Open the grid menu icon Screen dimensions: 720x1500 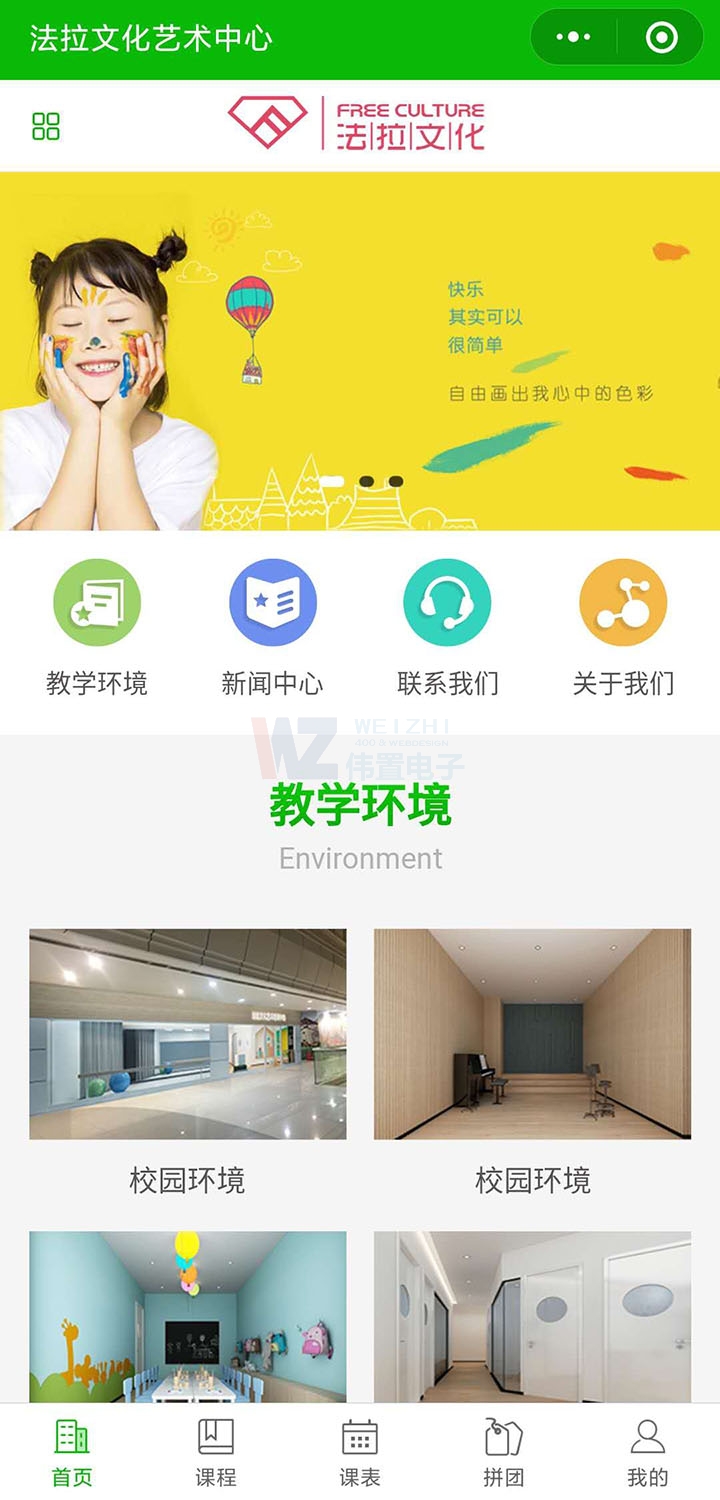point(46,127)
